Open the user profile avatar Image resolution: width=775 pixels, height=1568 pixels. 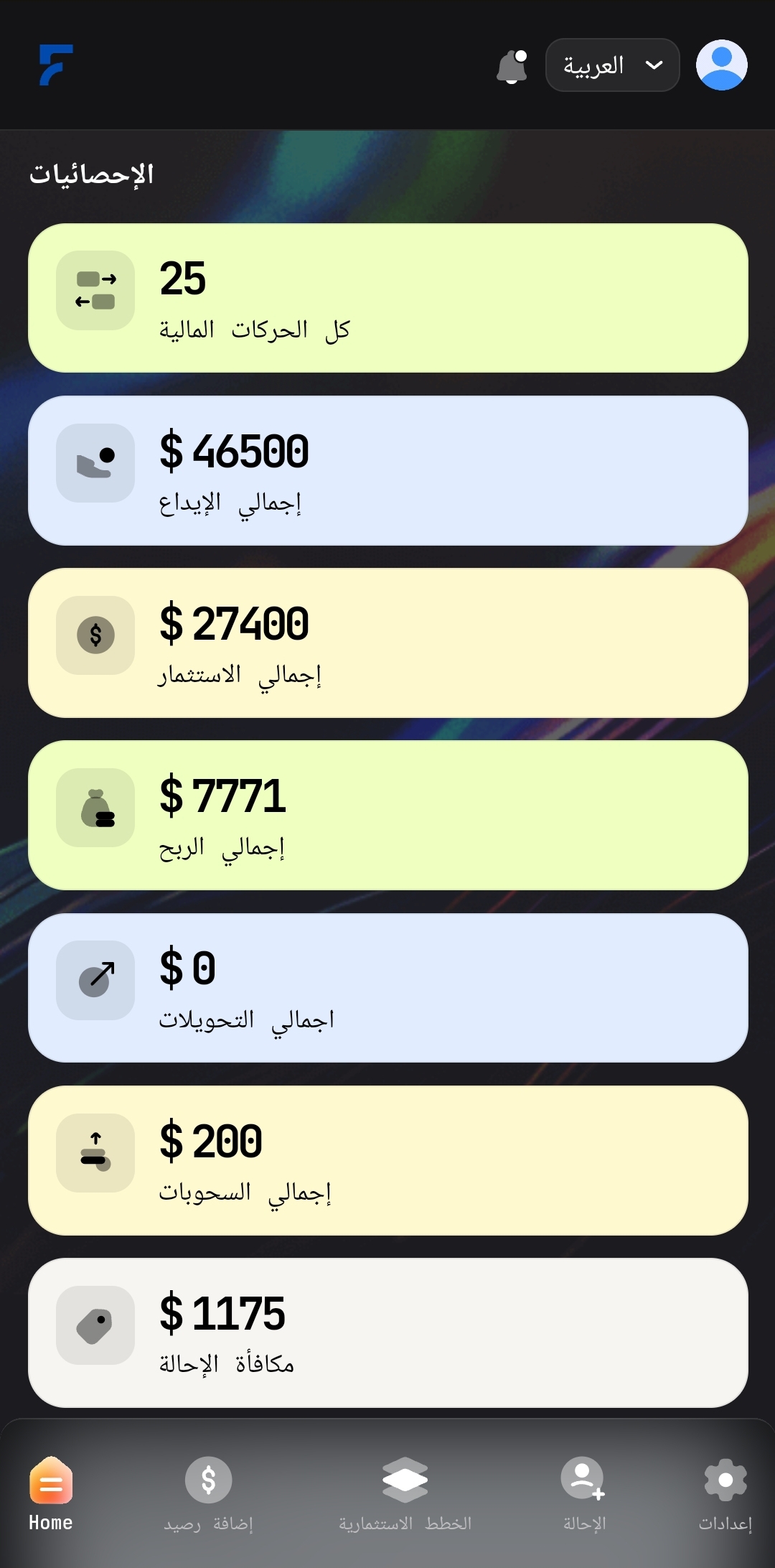[721, 65]
